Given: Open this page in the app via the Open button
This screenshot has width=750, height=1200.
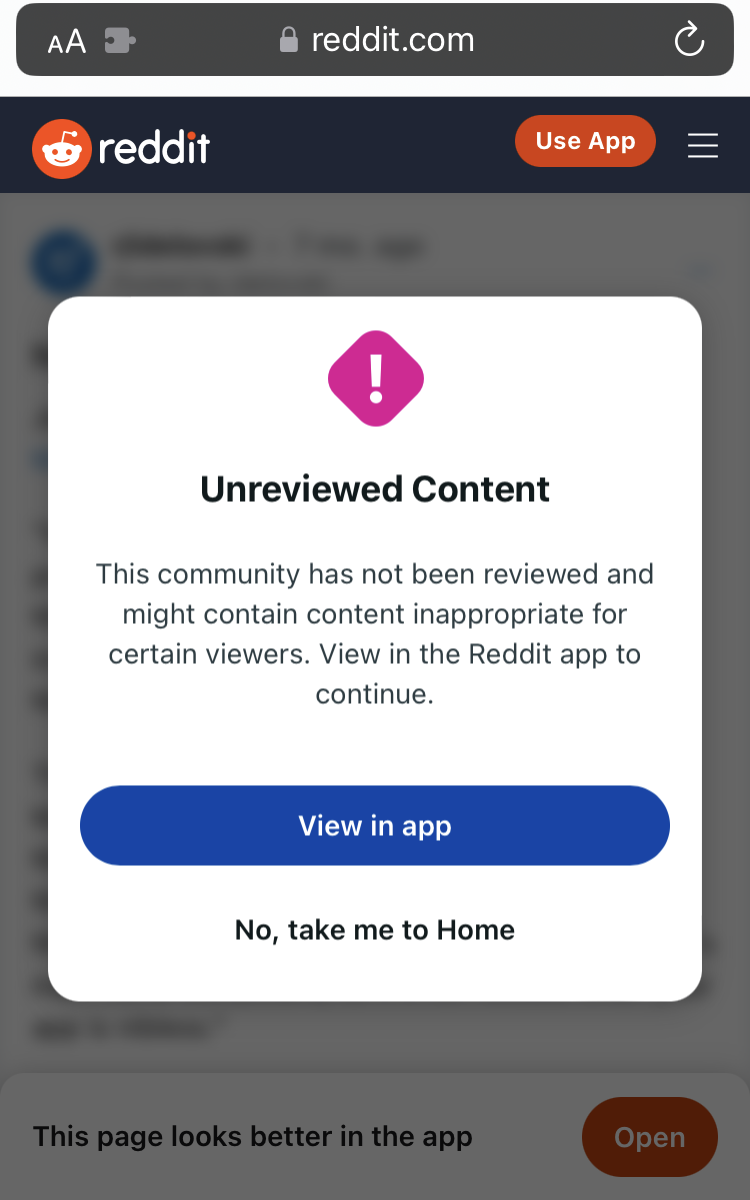Looking at the screenshot, I should (x=649, y=1137).
